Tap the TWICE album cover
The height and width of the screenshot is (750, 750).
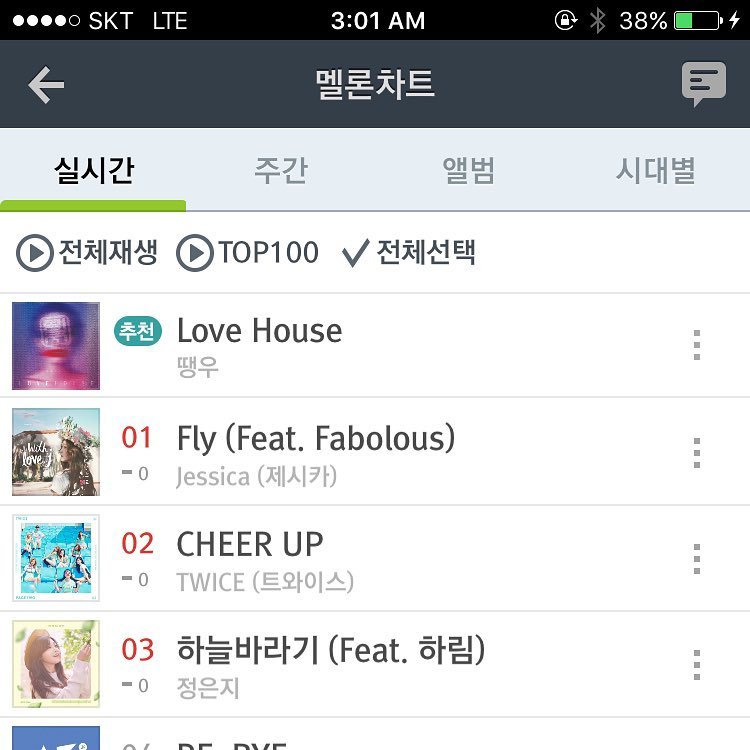[56, 558]
